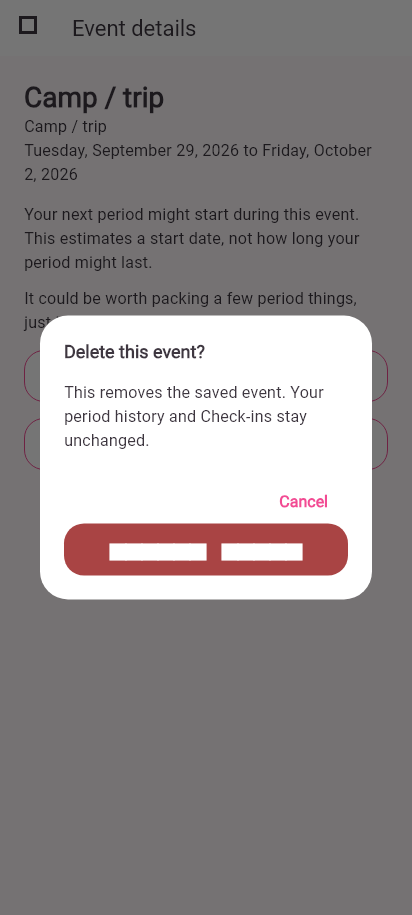Confirm deletion with the red button
The image size is (412, 915).
point(206,549)
